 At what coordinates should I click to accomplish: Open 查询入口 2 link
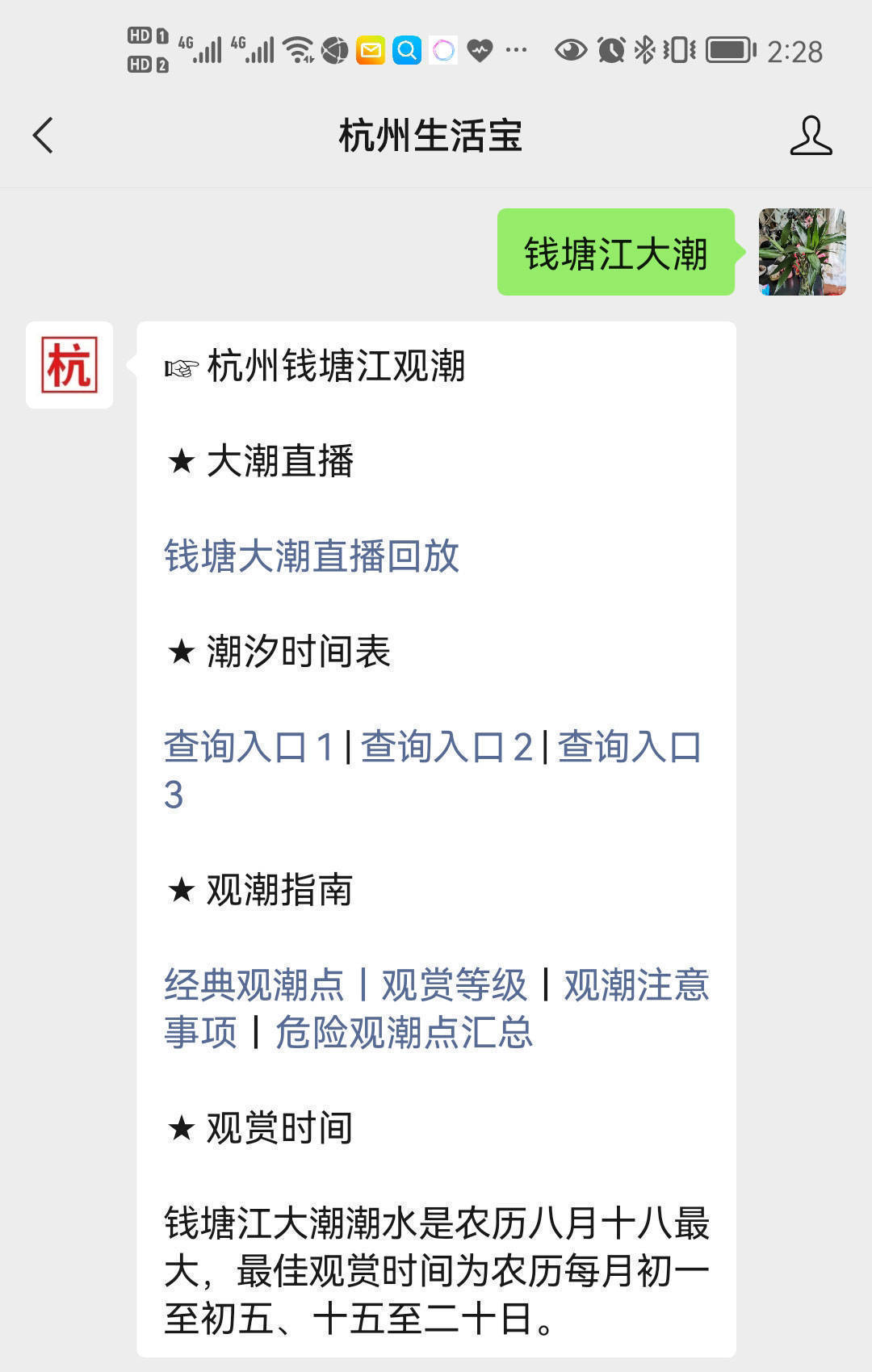tap(446, 747)
